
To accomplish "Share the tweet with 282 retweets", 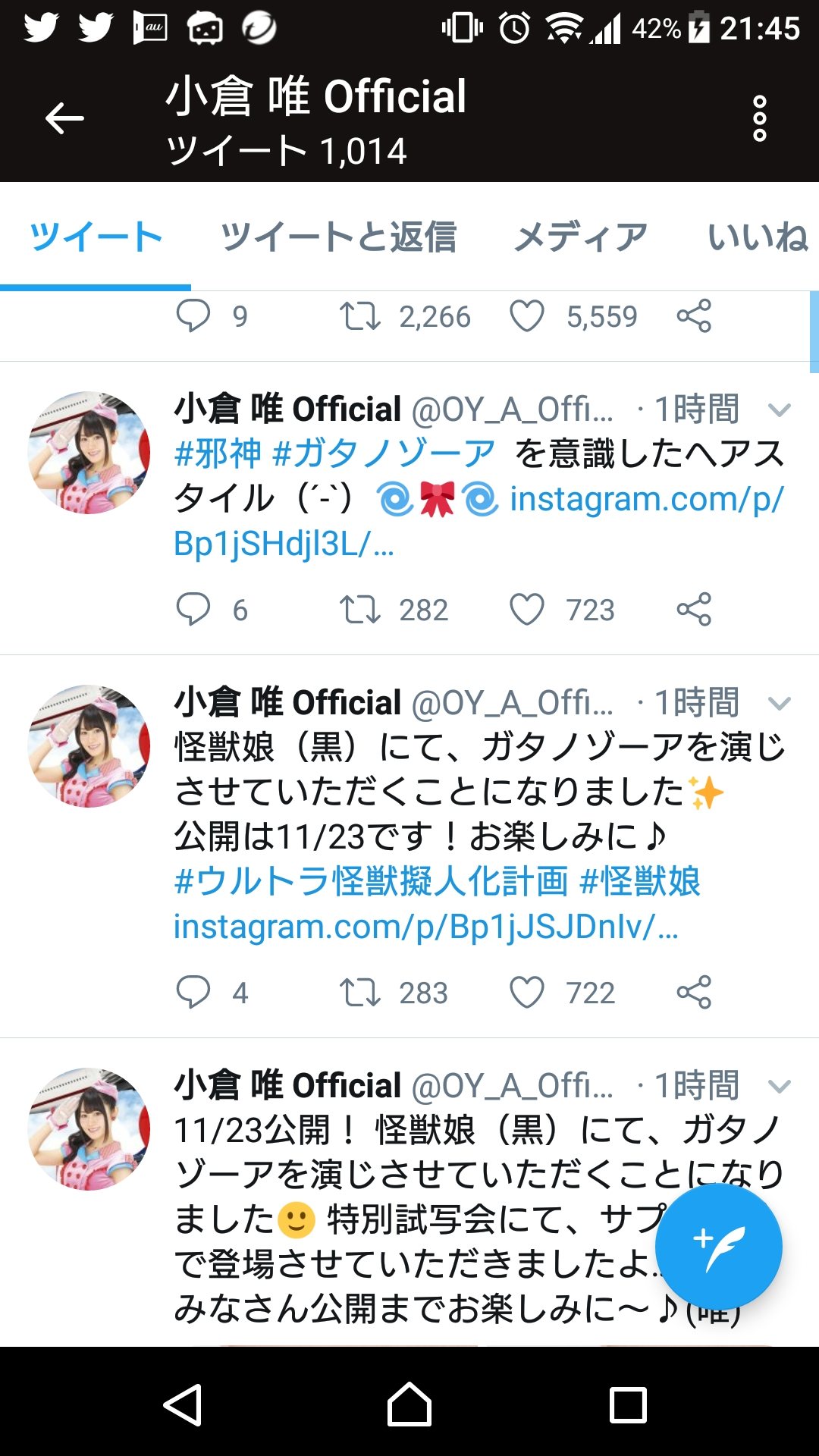I will 694,609.
